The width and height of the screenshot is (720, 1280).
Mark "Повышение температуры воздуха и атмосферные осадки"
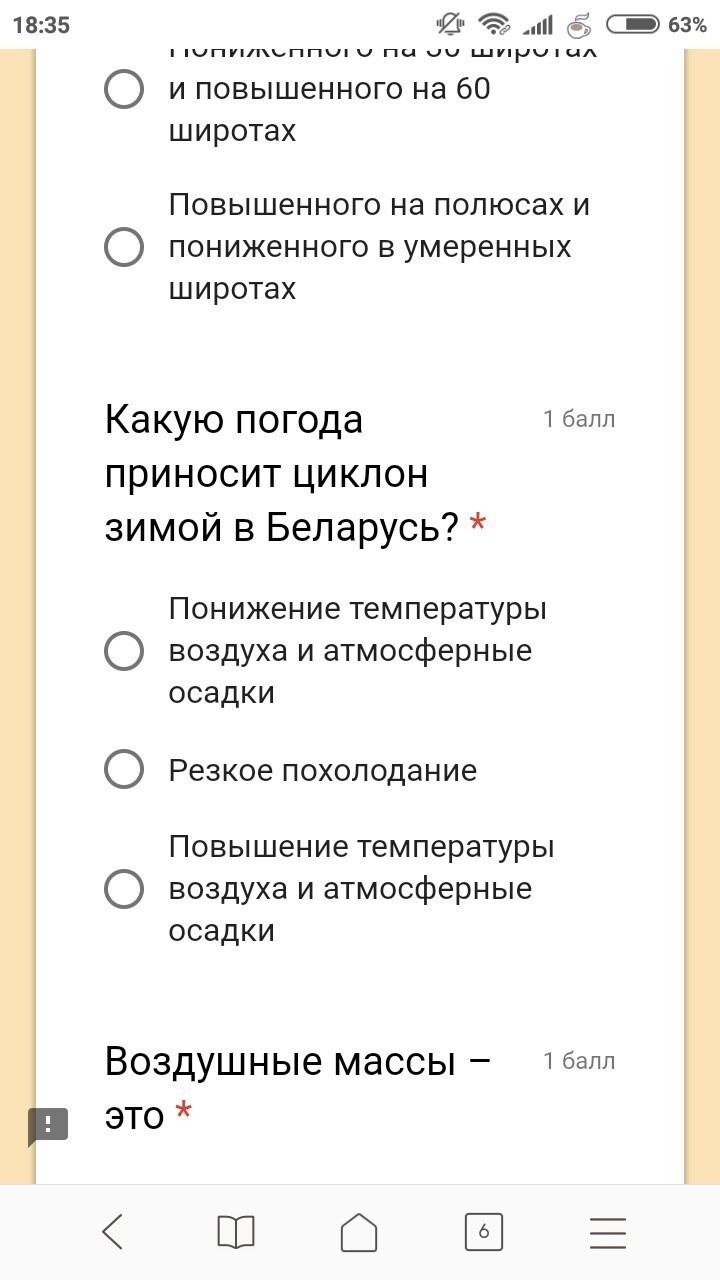point(124,888)
